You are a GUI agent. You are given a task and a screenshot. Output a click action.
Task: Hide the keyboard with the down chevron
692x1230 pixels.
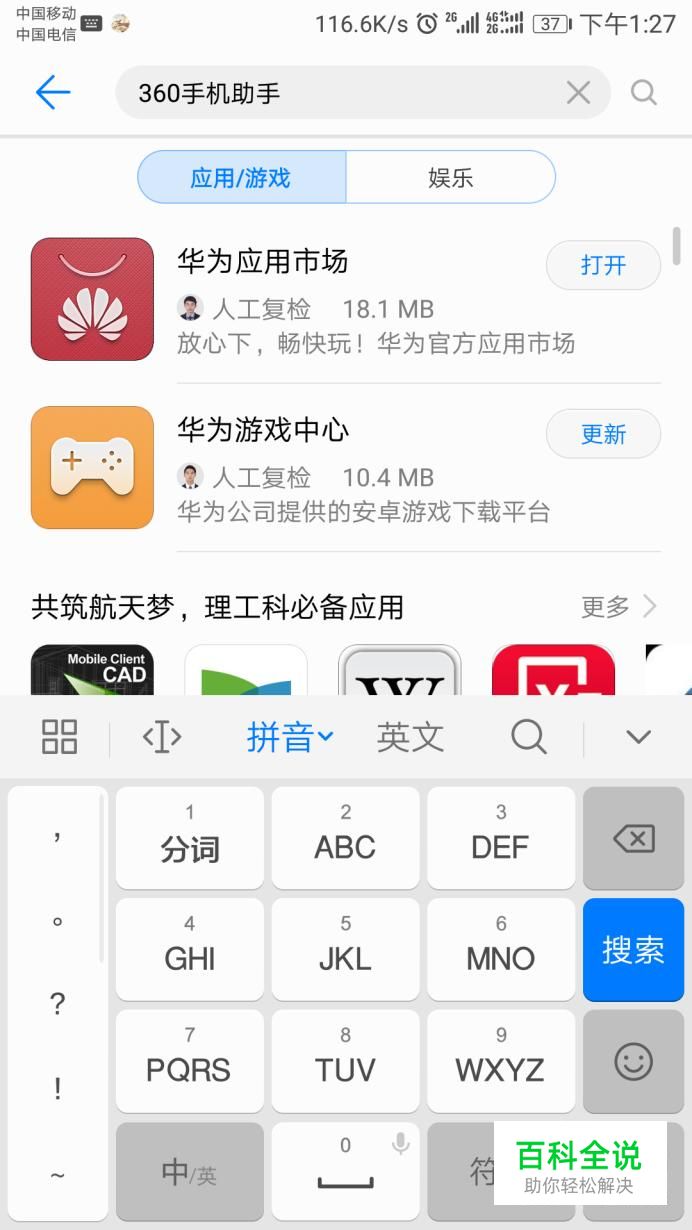(x=638, y=738)
